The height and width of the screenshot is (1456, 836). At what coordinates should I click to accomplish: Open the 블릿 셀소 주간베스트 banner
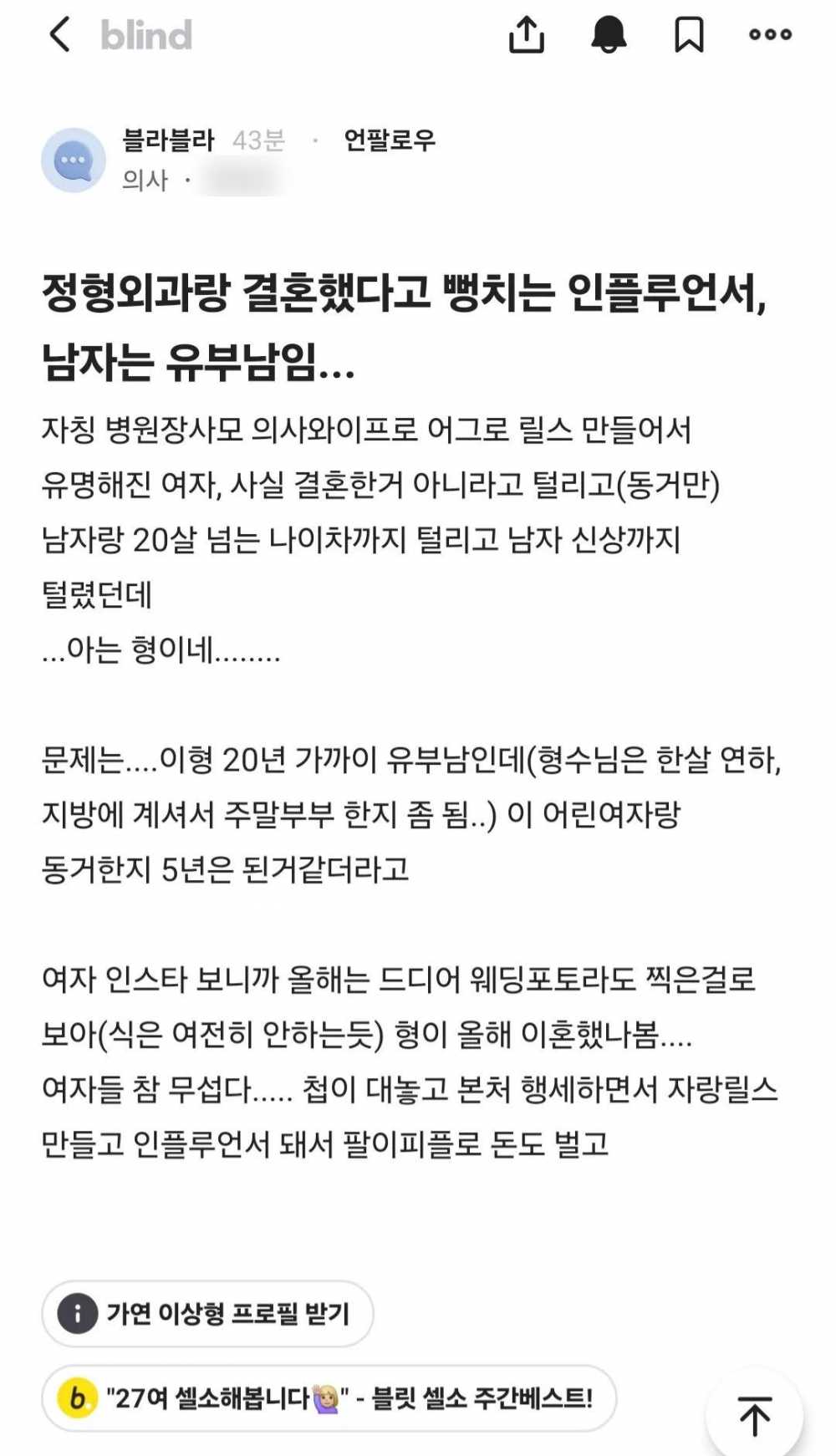[329, 1398]
